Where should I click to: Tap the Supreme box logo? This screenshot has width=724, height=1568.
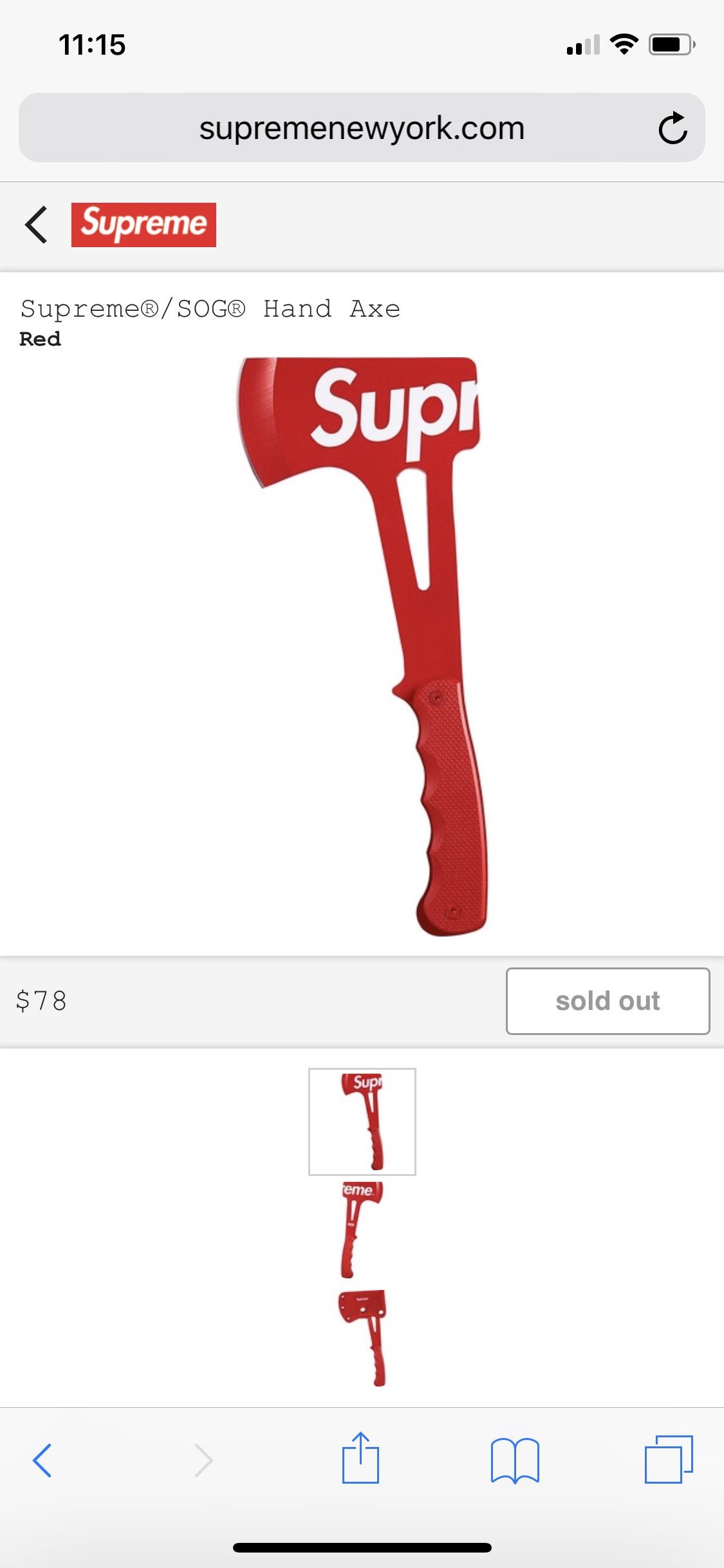tap(144, 225)
